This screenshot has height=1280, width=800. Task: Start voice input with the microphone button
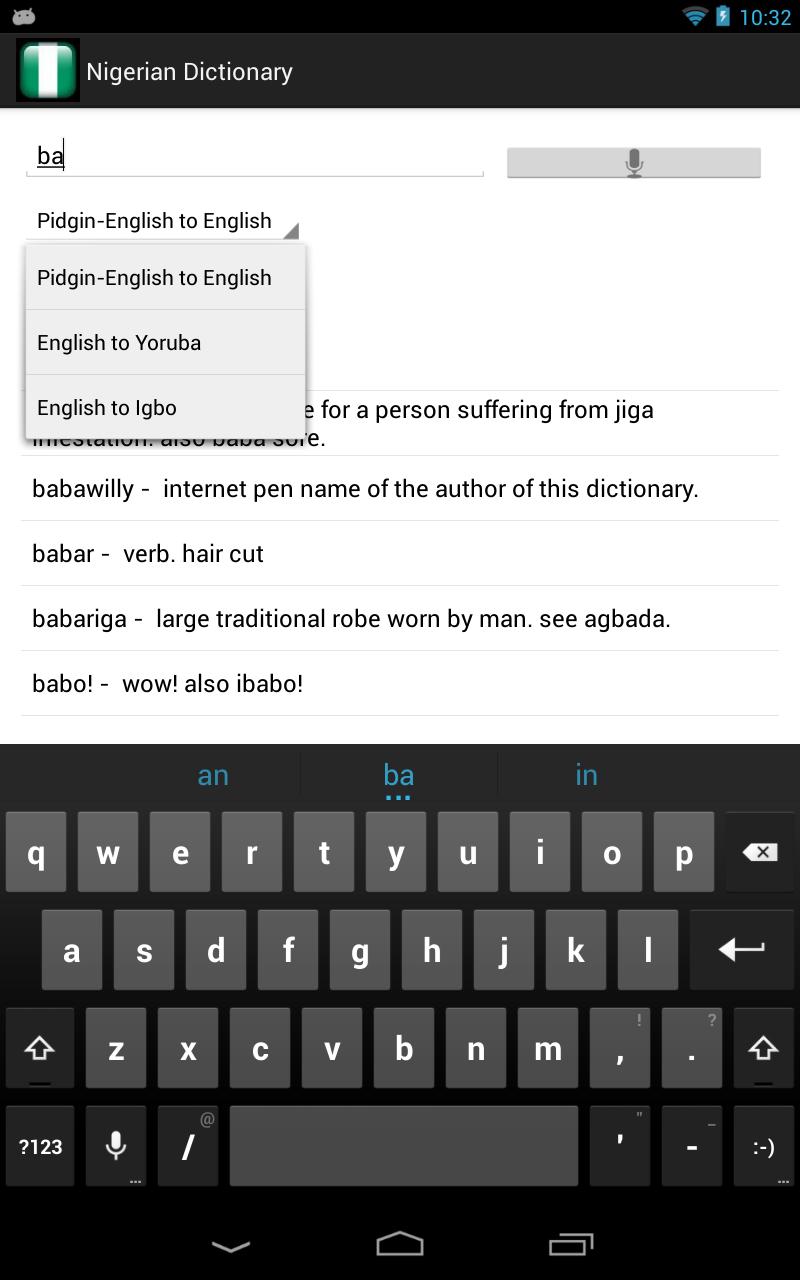pos(633,162)
